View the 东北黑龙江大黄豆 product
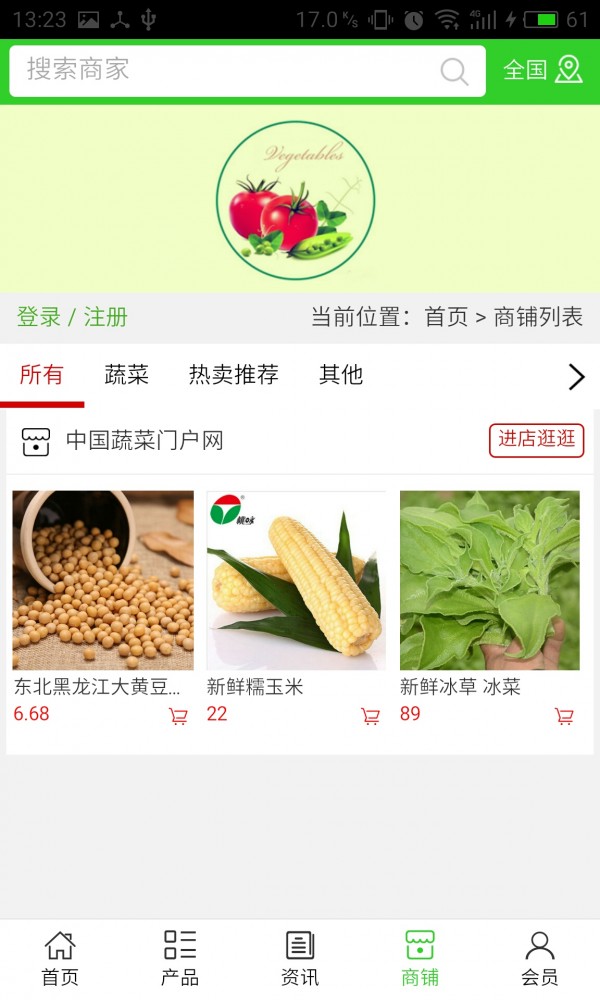The height and width of the screenshot is (1000, 600). tap(103, 580)
